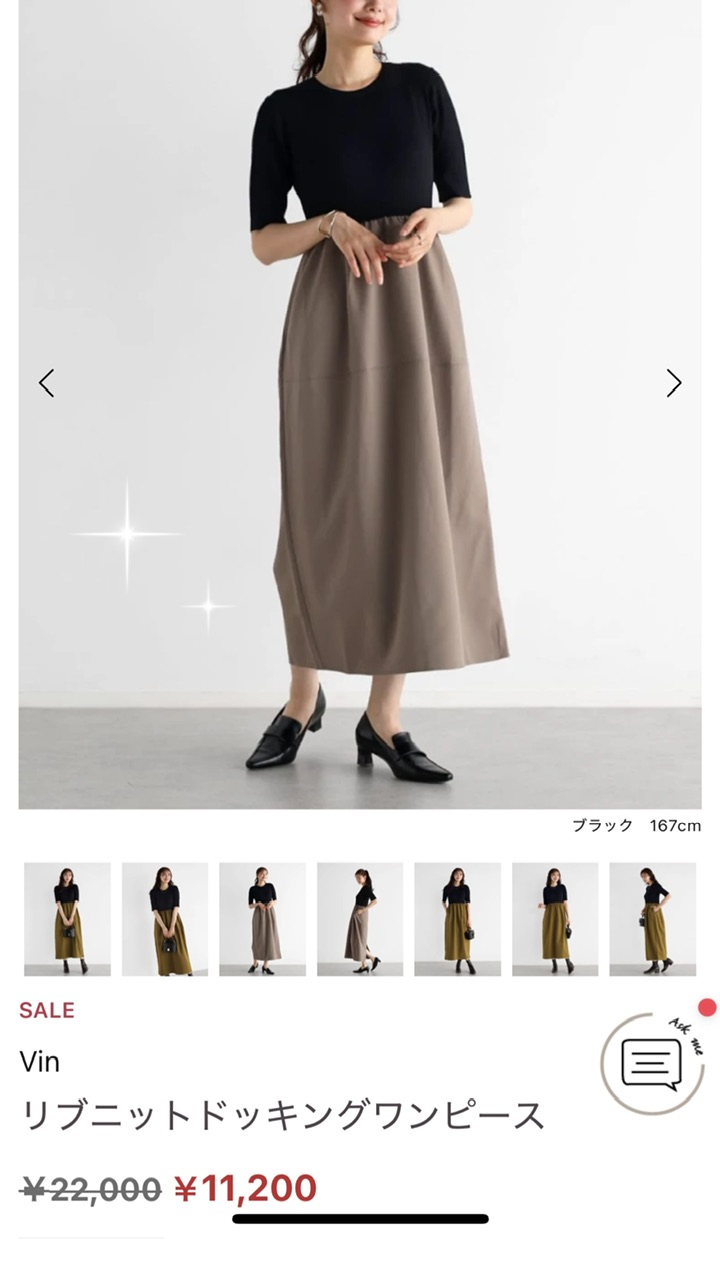This screenshot has width=720, height=1280.
Task: Show the next product photo
Action: (674, 383)
